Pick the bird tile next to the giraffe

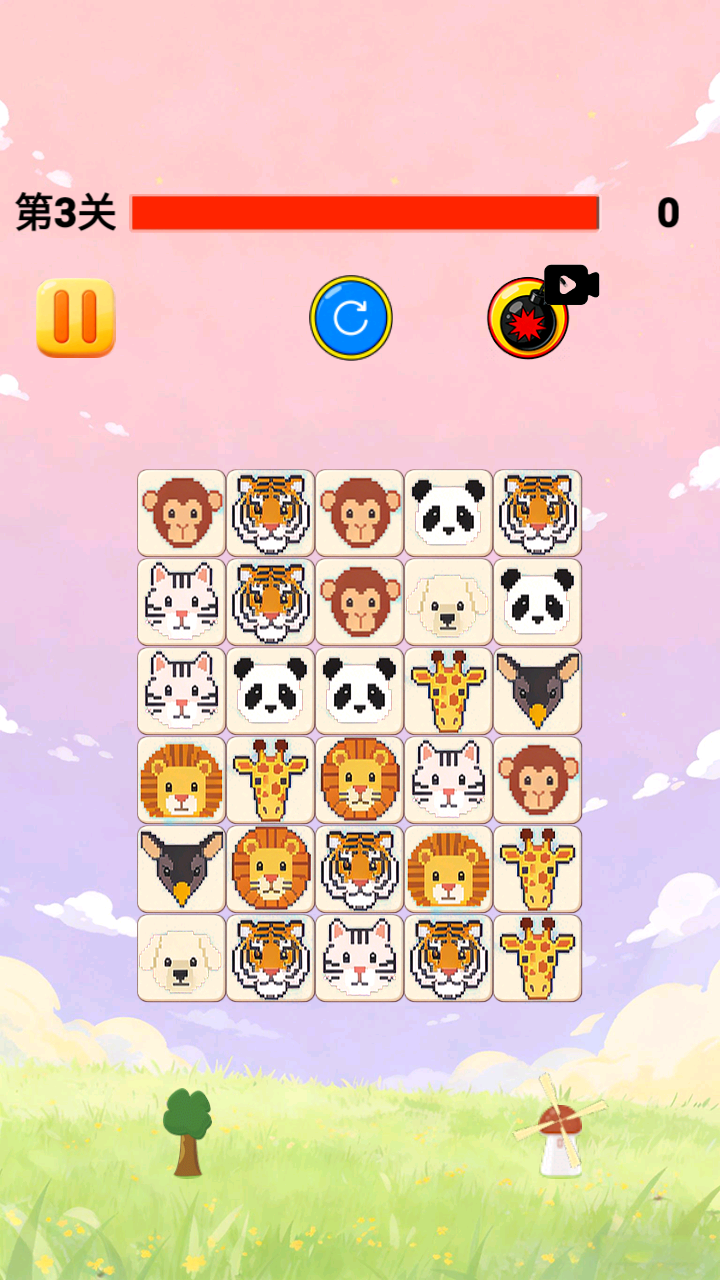(x=537, y=691)
